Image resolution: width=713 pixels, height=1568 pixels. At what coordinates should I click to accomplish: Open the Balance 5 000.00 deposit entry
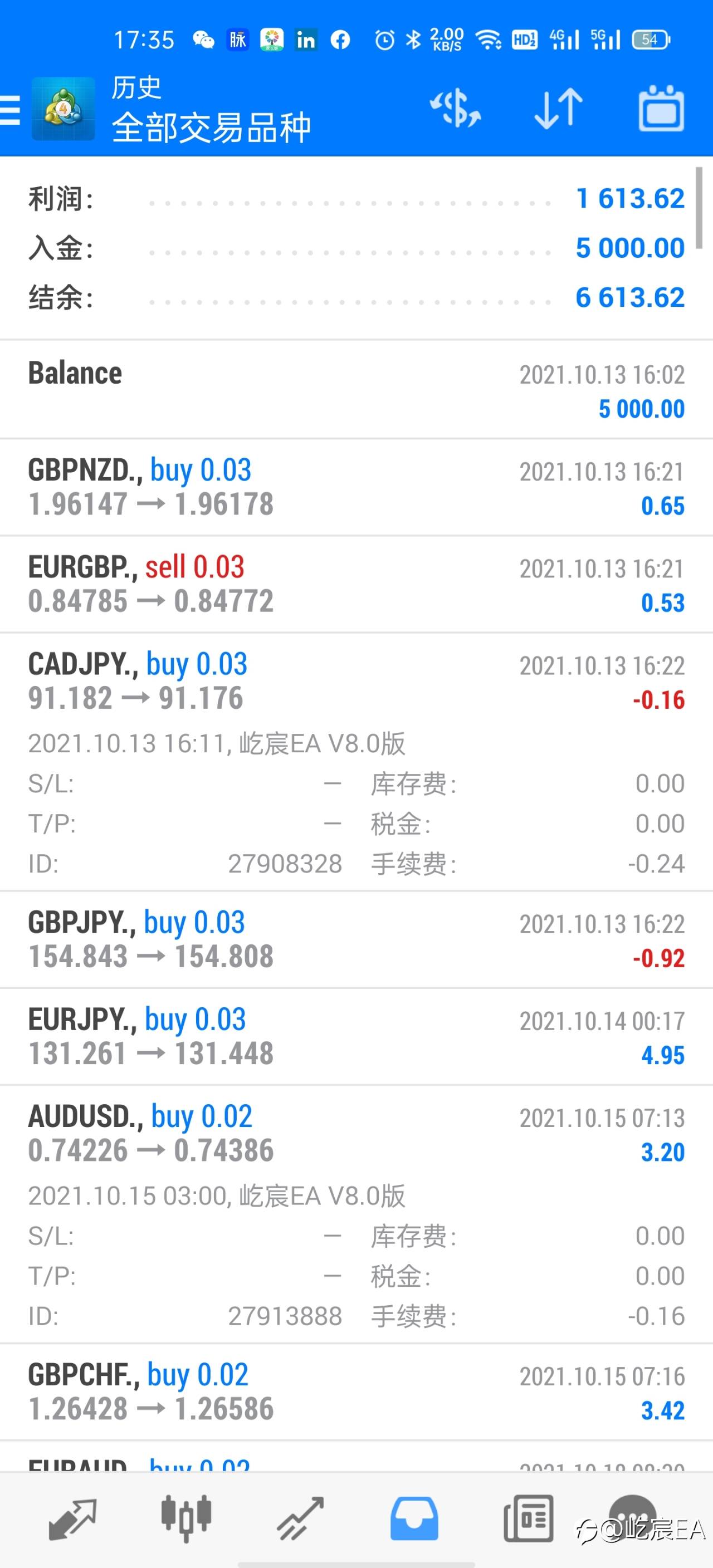pos(356,390)
